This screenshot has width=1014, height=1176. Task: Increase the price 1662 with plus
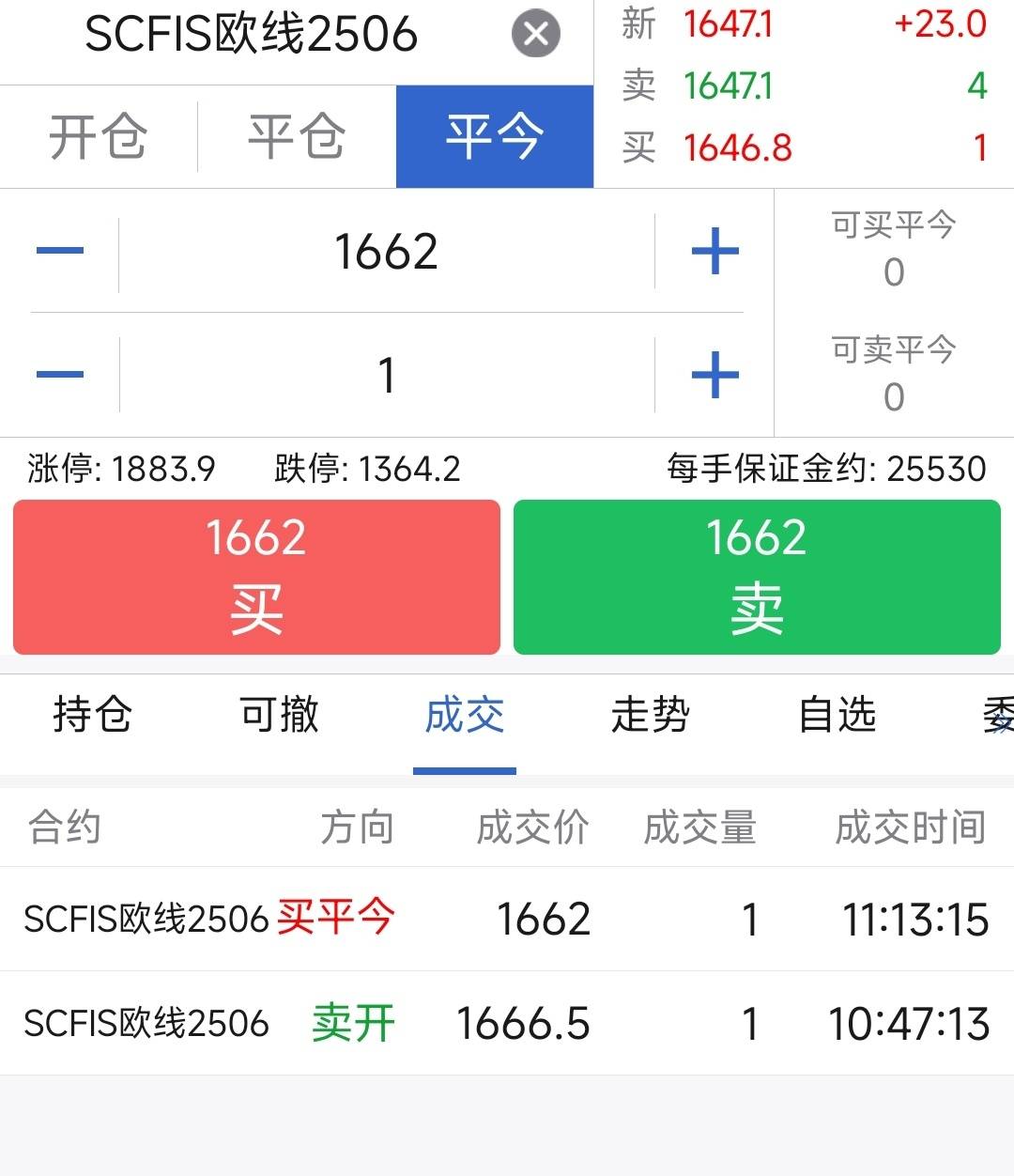(714, 252)
